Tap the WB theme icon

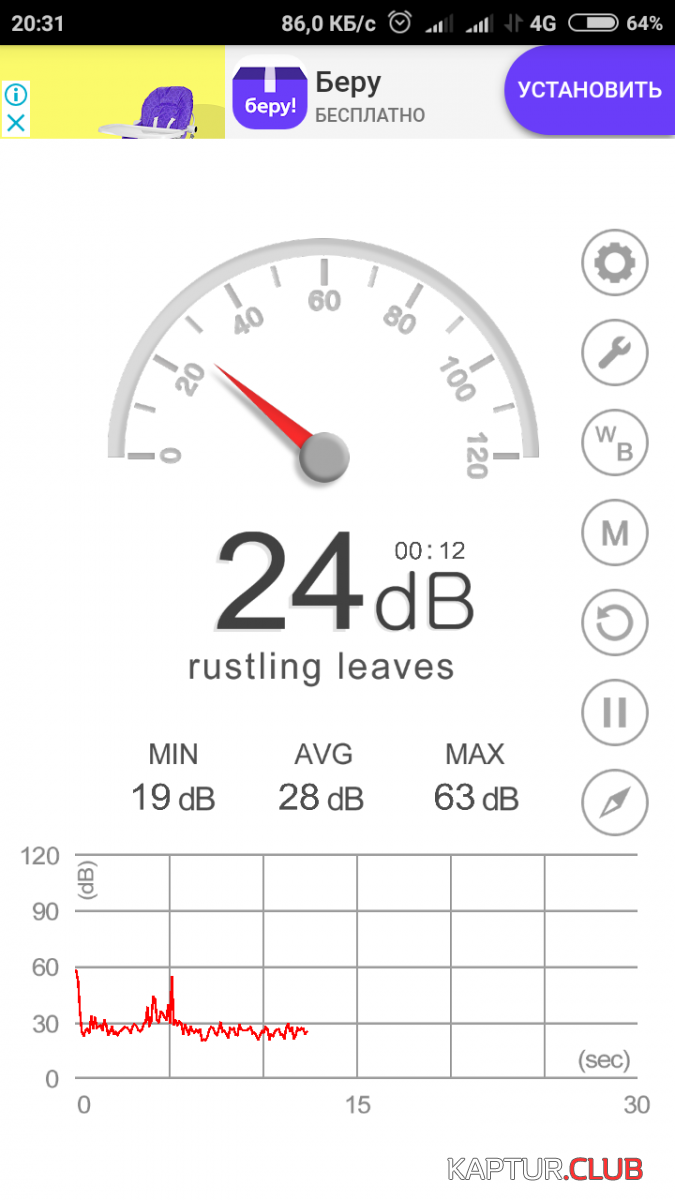pos(615,442)
